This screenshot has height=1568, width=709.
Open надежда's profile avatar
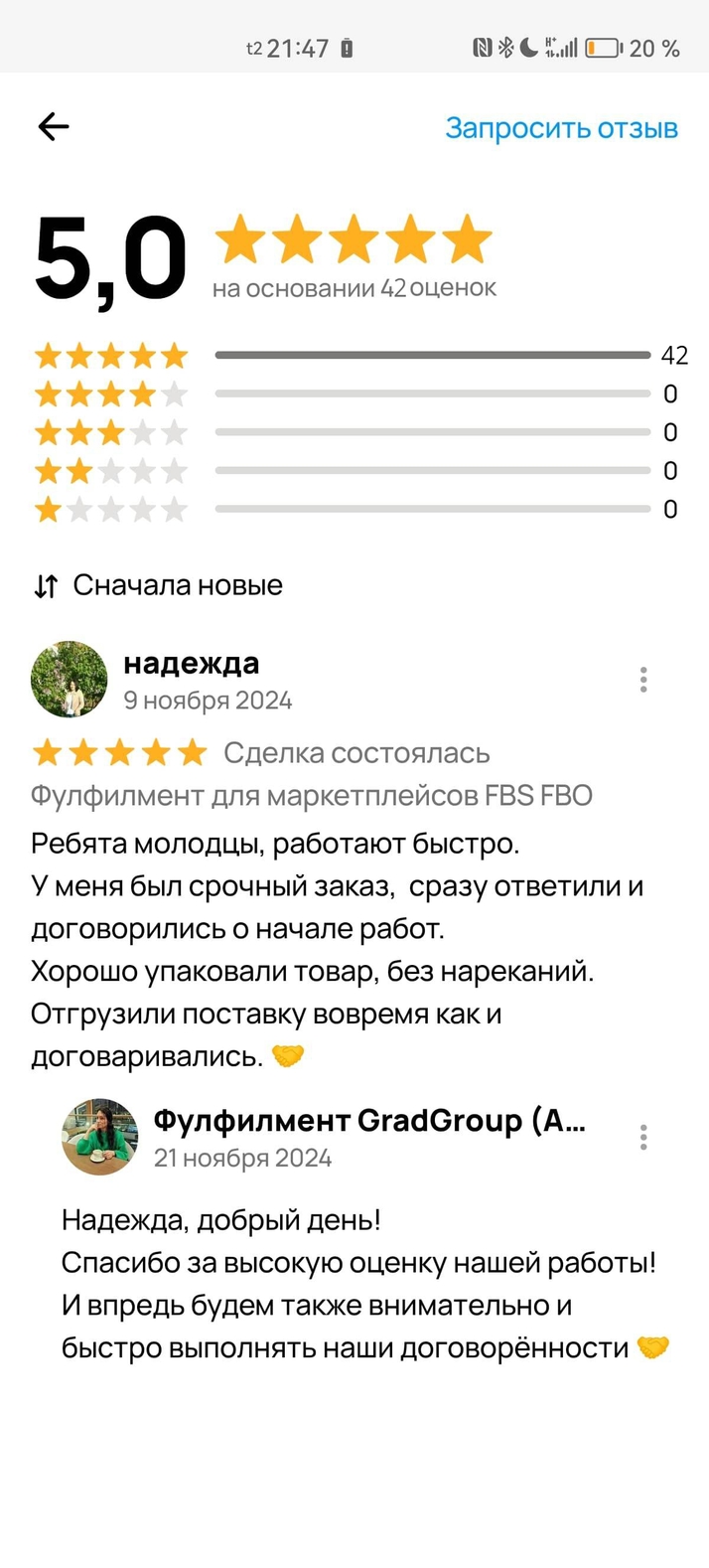point(69,680)
